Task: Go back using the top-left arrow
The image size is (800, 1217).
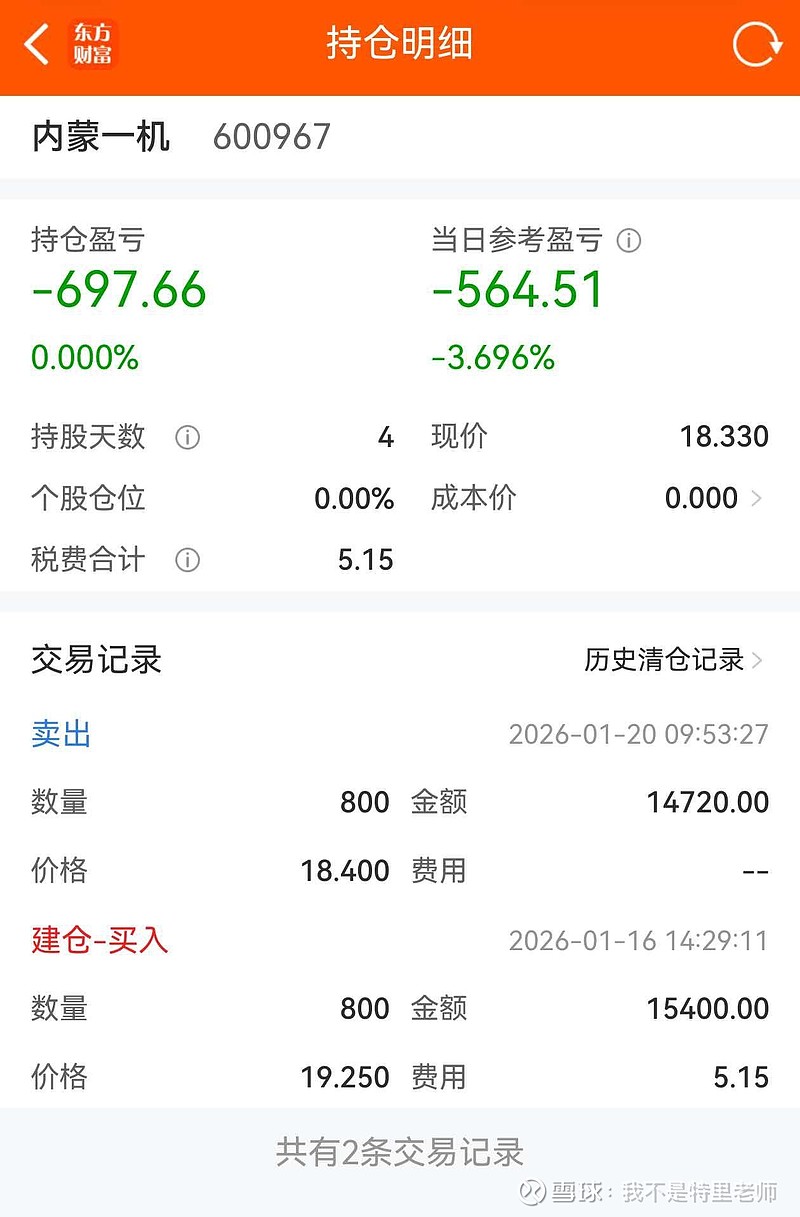Action: [x=37, y=45]
